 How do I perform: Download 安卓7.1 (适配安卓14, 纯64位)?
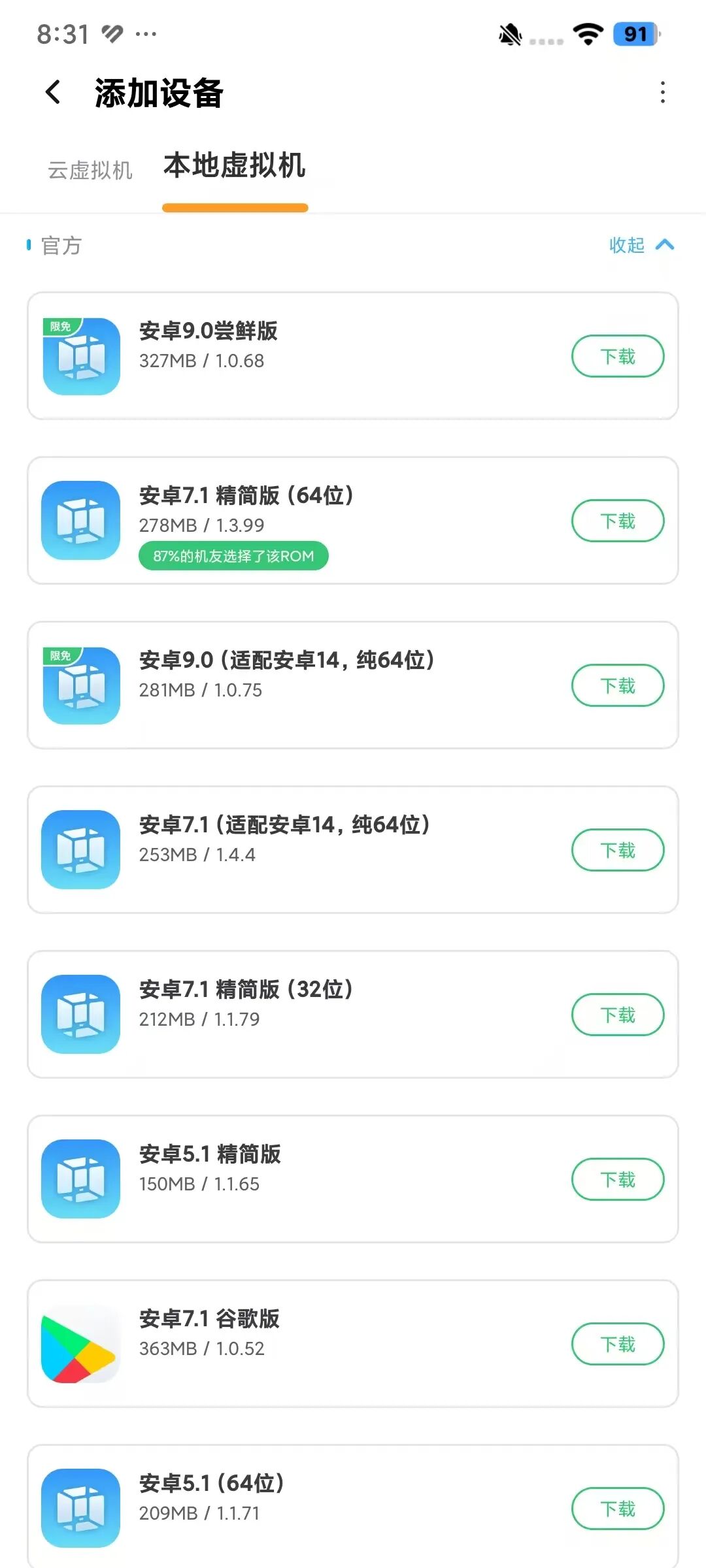tap(618, 850)
